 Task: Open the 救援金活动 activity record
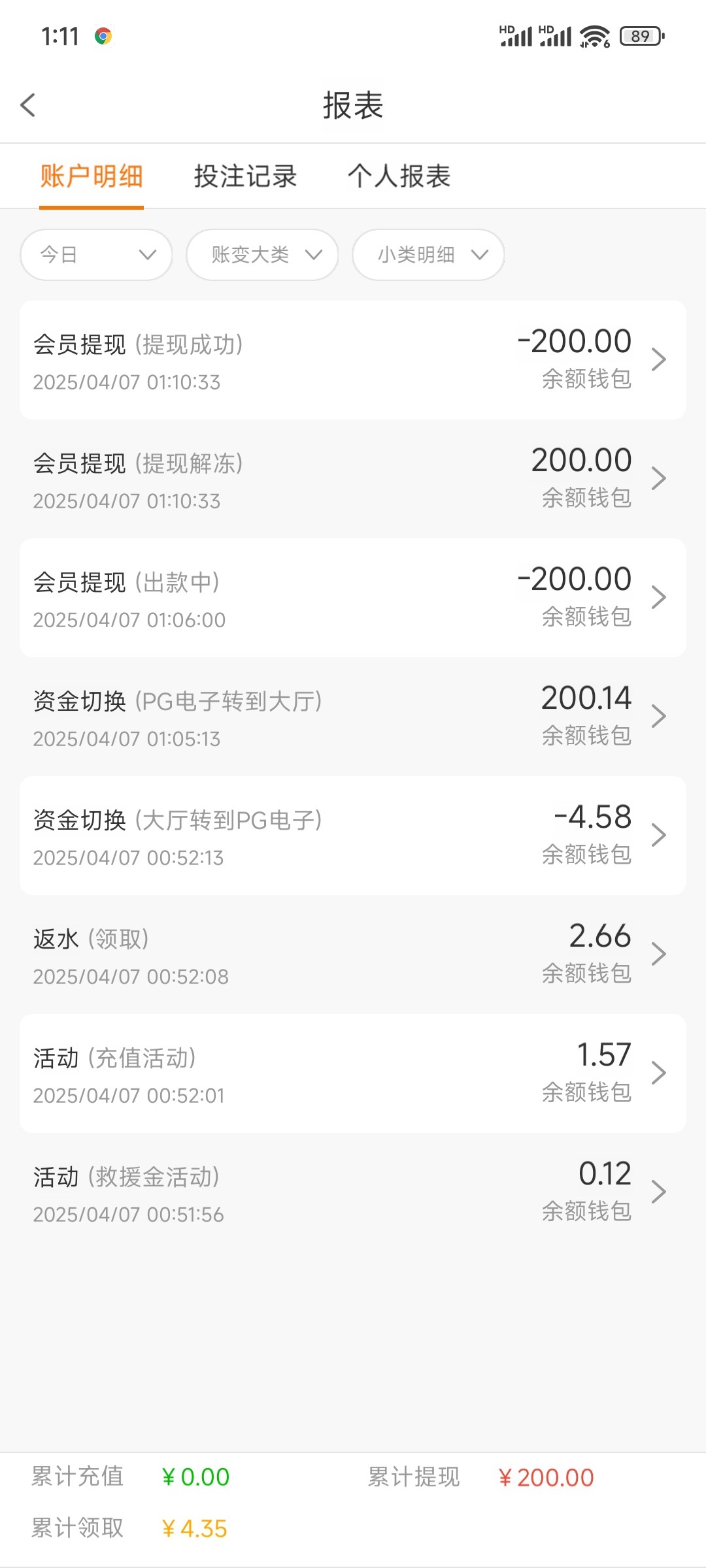pyautogui.click(x=353, y=1192)
